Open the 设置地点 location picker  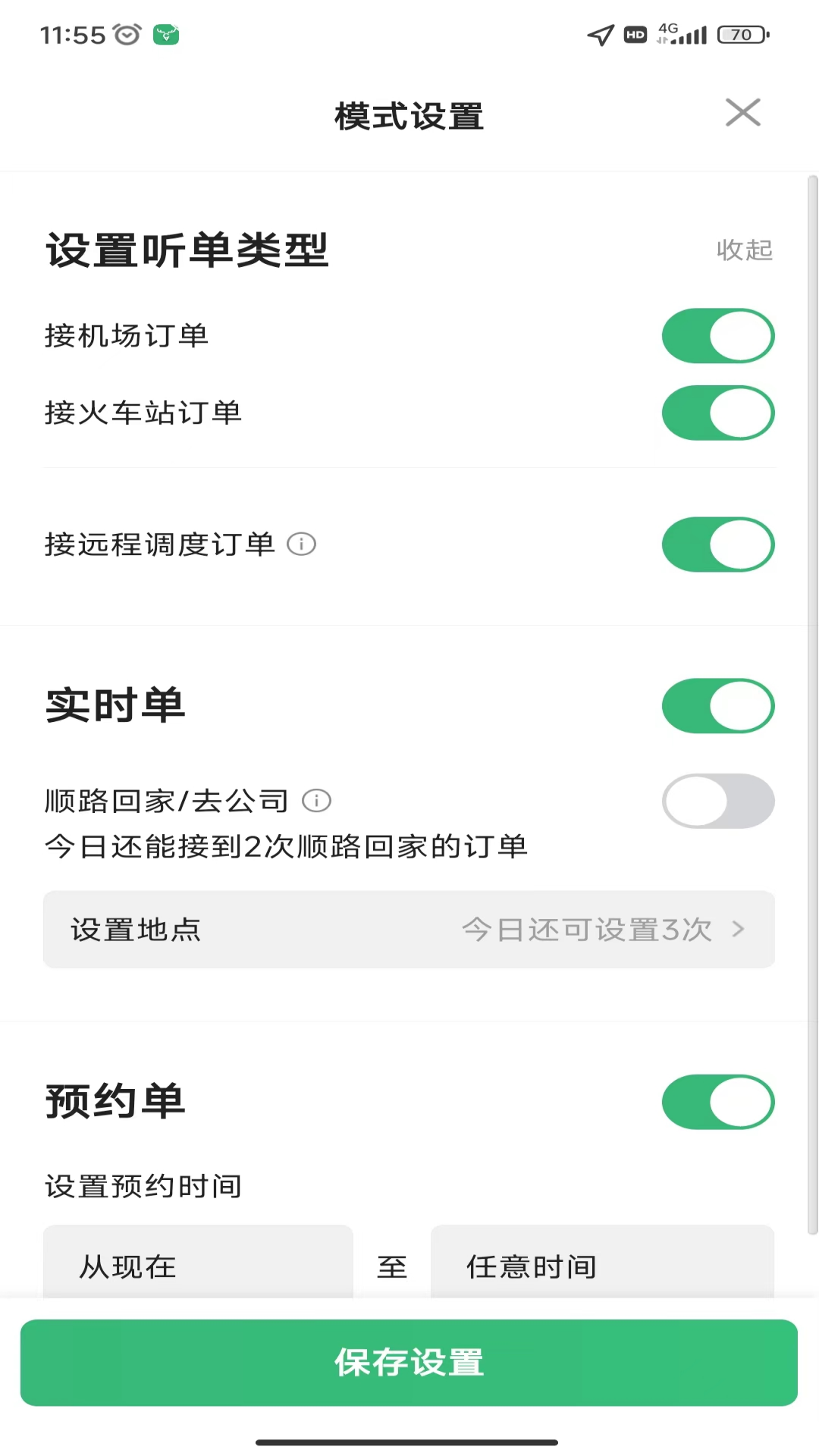(409, 929)
